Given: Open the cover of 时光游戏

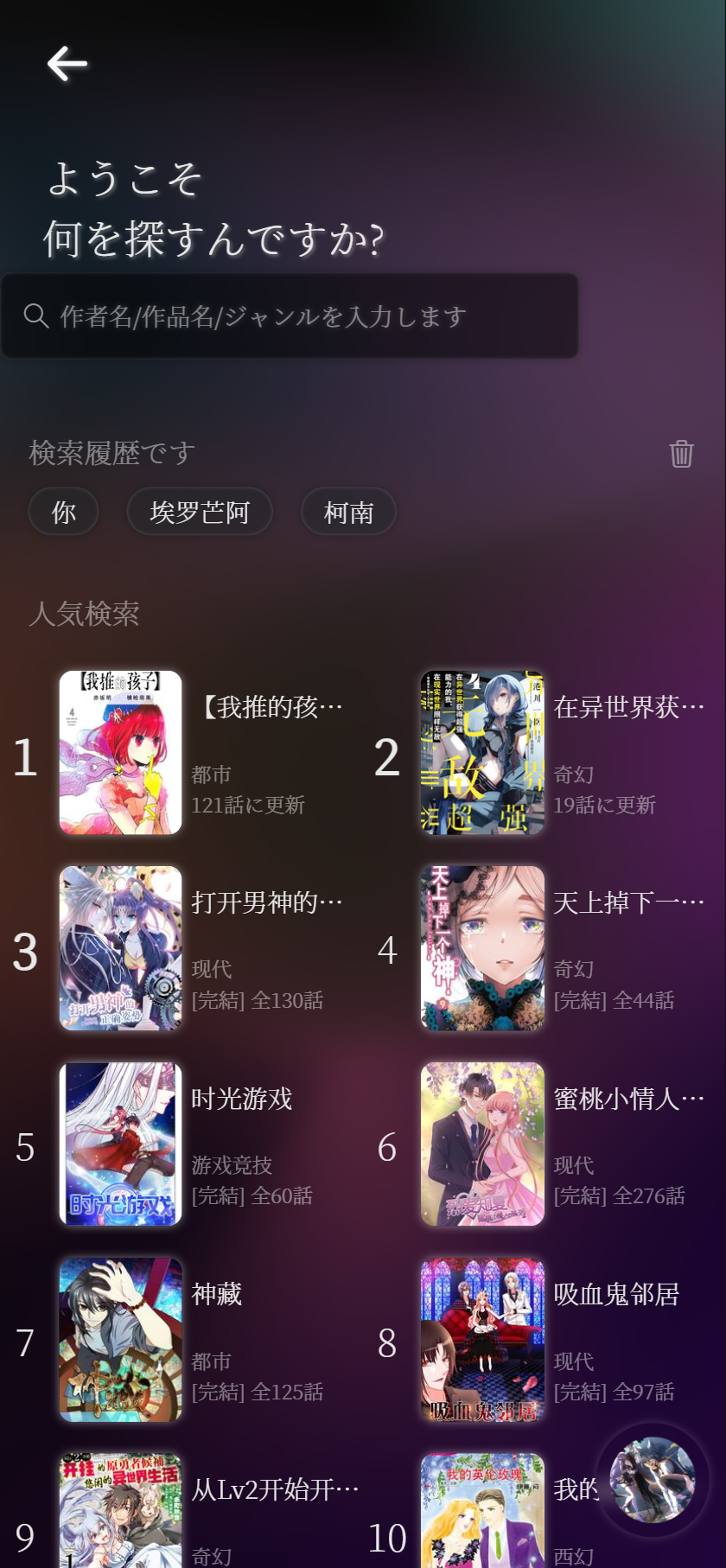Looking at the screenshot, I should [120, 1144].
